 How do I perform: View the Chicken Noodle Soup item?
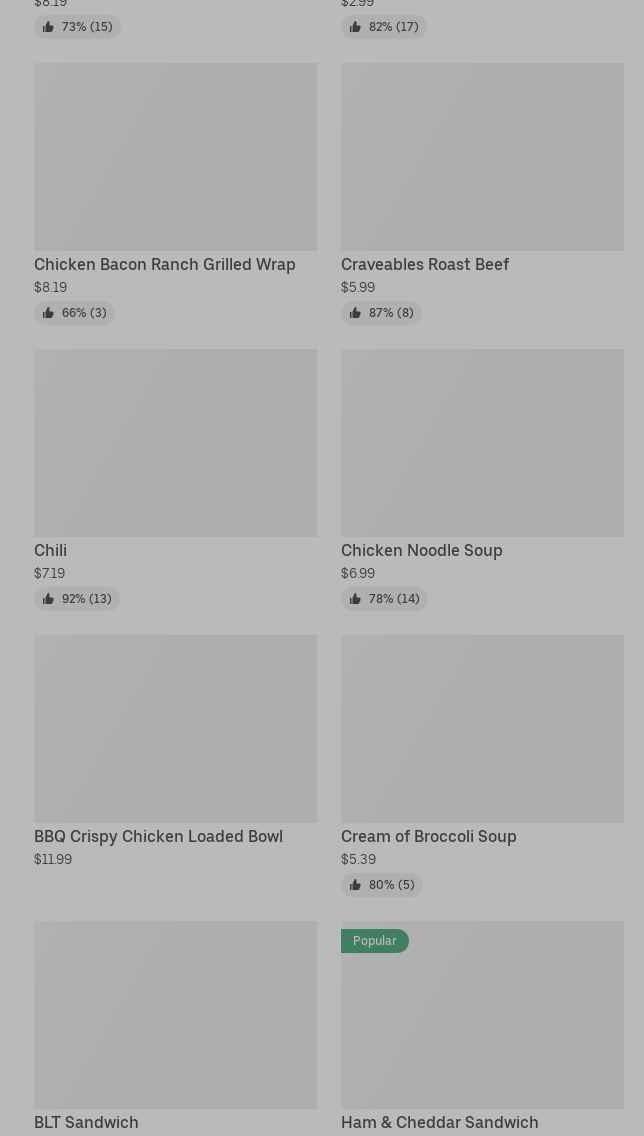pos(482,480)
